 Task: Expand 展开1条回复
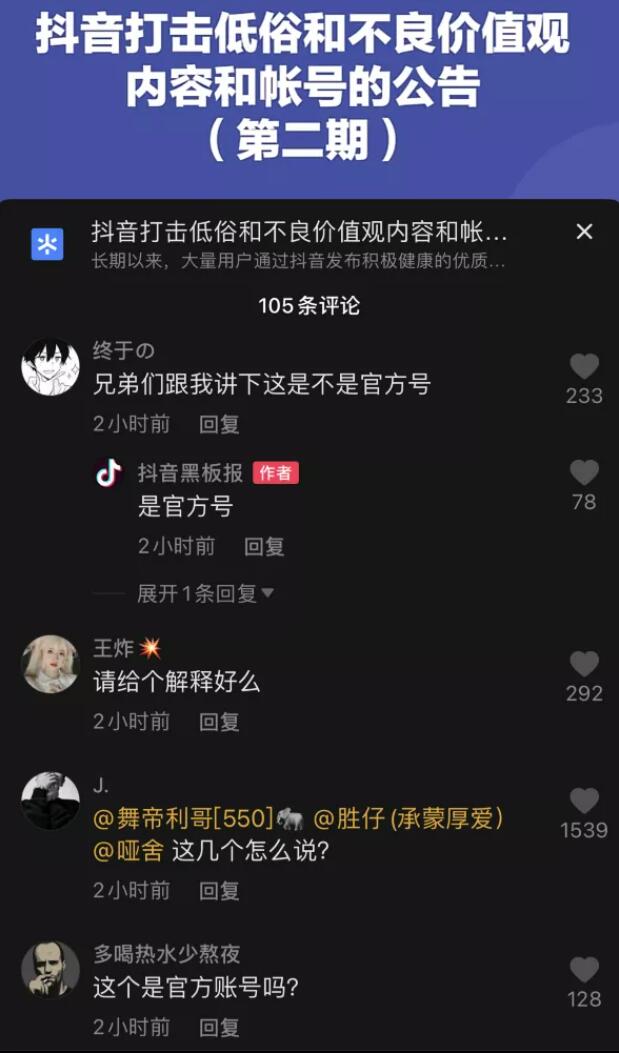(205, 594)
